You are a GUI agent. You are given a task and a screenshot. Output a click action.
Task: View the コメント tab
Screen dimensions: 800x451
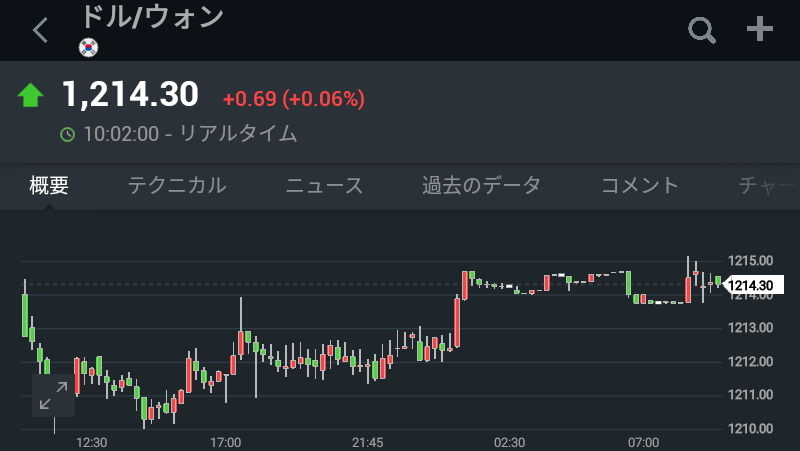click(x=640, y=185)
